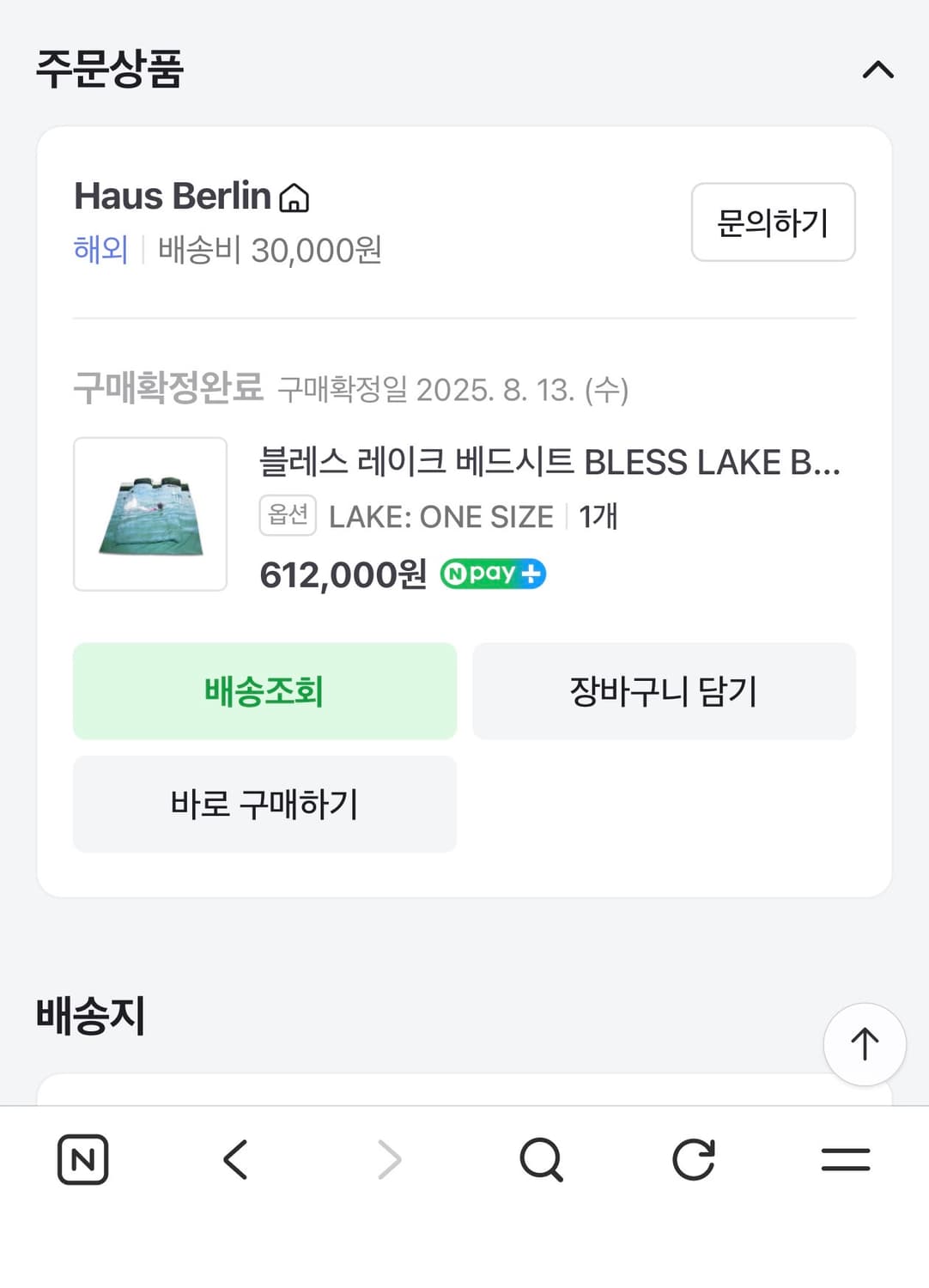Tap the 해외 shipping label
The width and height of the screenshot is (929, 1288).
100,250
